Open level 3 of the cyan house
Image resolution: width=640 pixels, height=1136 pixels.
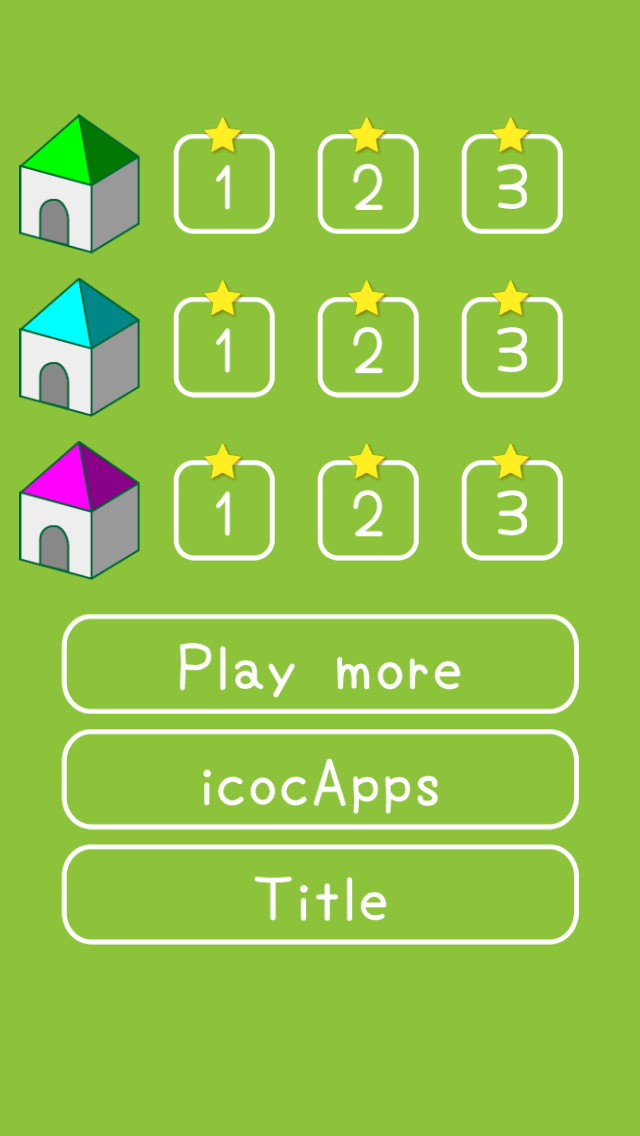(512, 347)
